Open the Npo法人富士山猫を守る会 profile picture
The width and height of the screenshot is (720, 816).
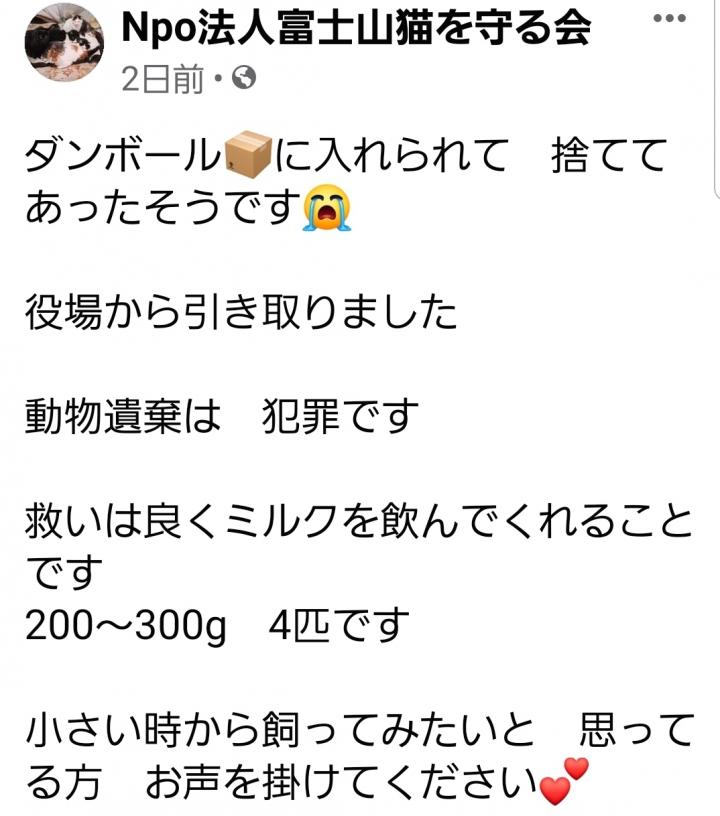pos(62,40)
